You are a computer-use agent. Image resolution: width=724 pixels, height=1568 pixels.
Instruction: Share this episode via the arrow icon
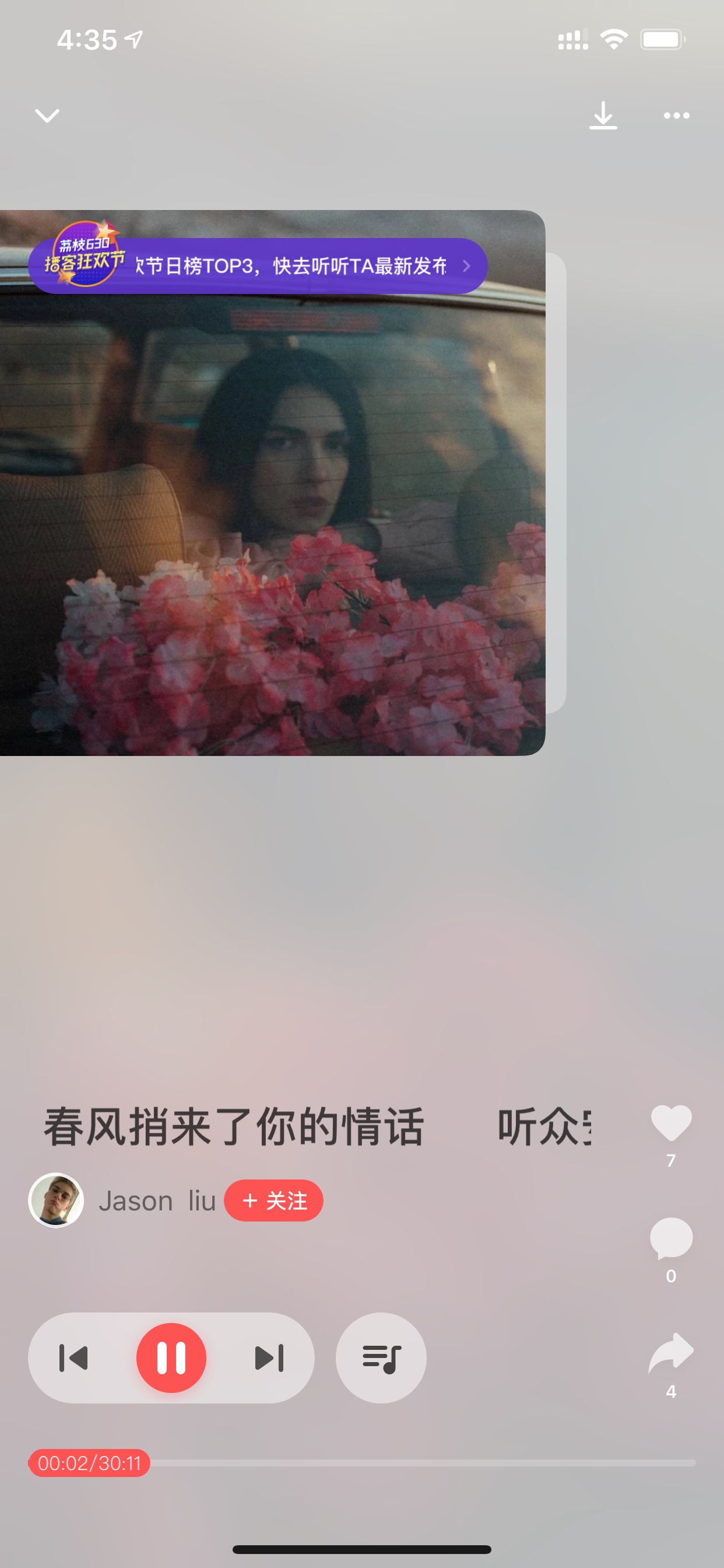(x=671, y=1353)
